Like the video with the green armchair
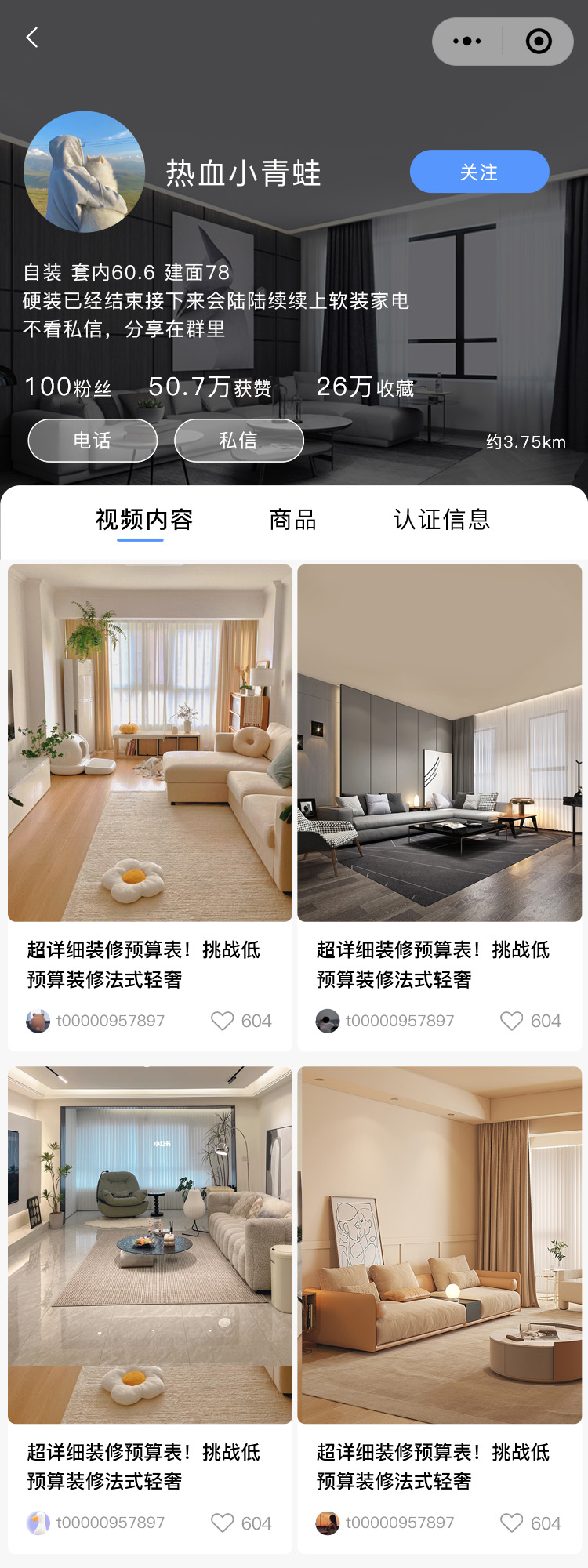The height and width of the screenshot is (1568, 588). (x=223, y=1523)
